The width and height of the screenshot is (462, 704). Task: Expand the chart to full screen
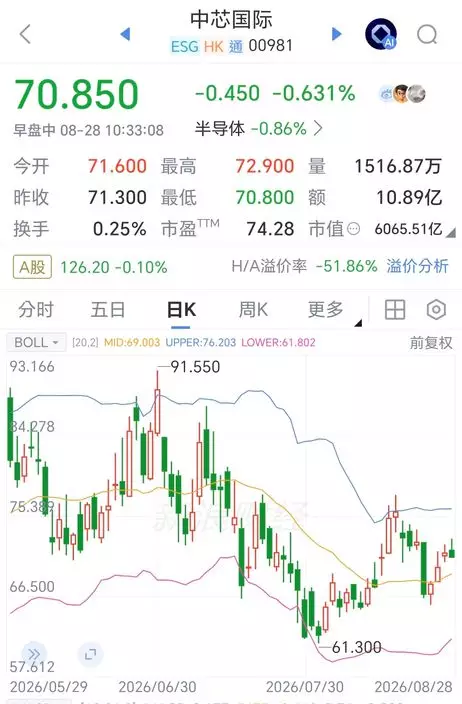[x=90, y=654]
